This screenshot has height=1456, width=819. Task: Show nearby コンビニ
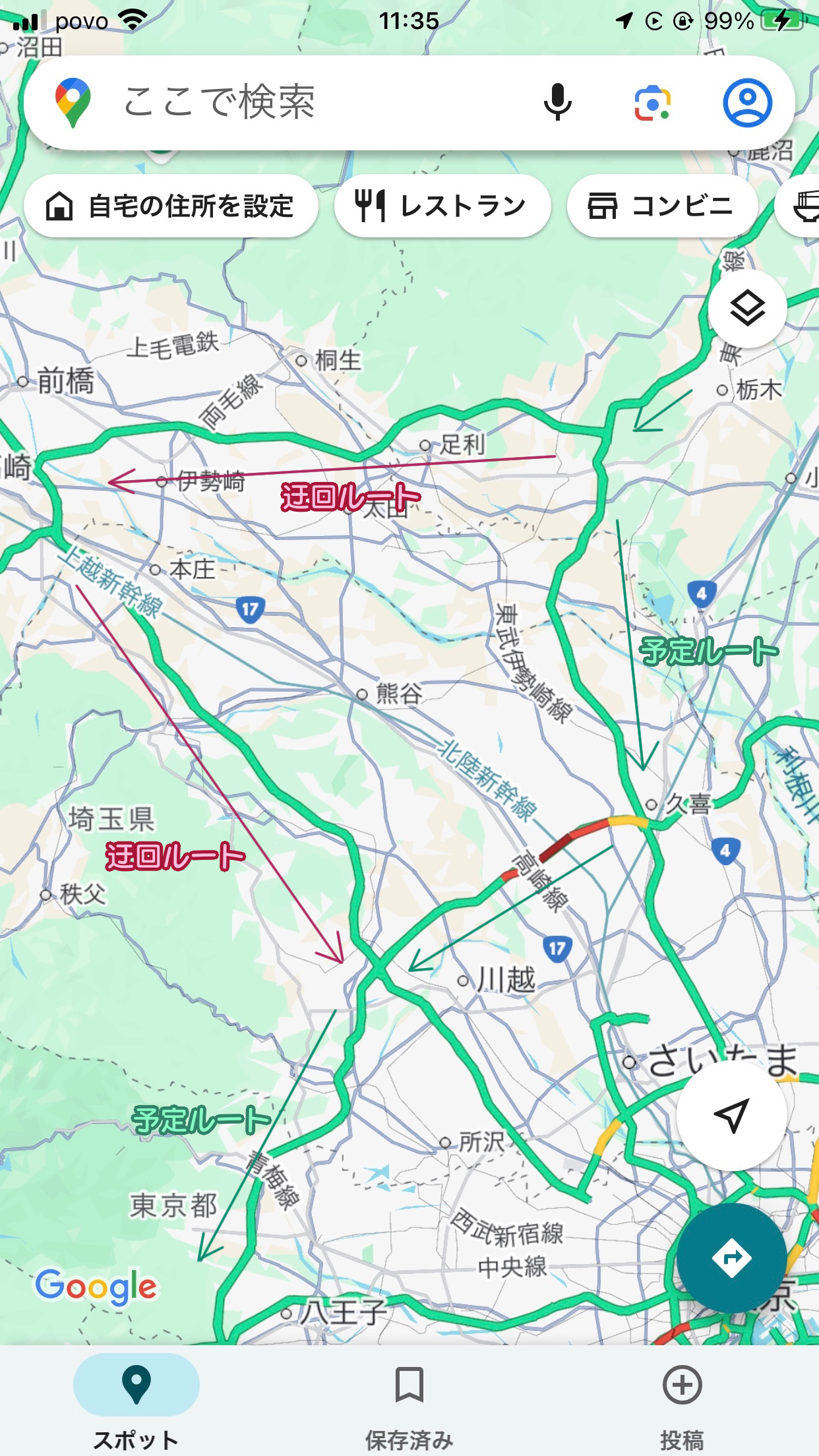pyautogui.click(x=661, y=206)
